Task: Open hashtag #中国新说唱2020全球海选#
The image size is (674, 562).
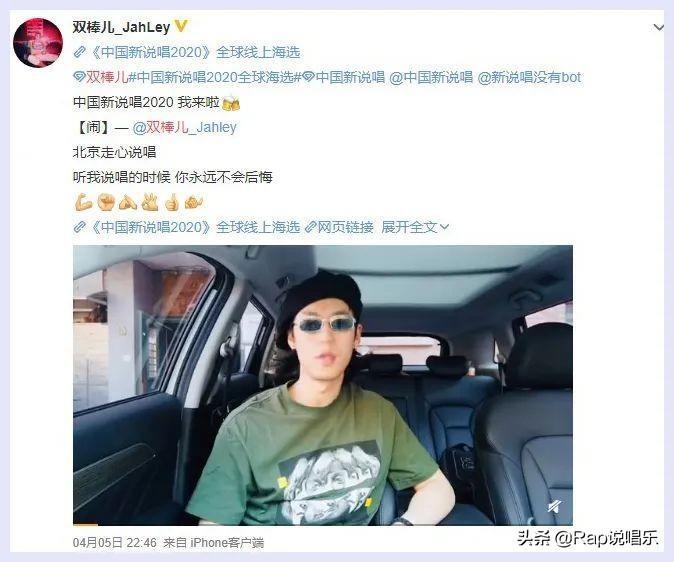Action: (x=214, y=77)
